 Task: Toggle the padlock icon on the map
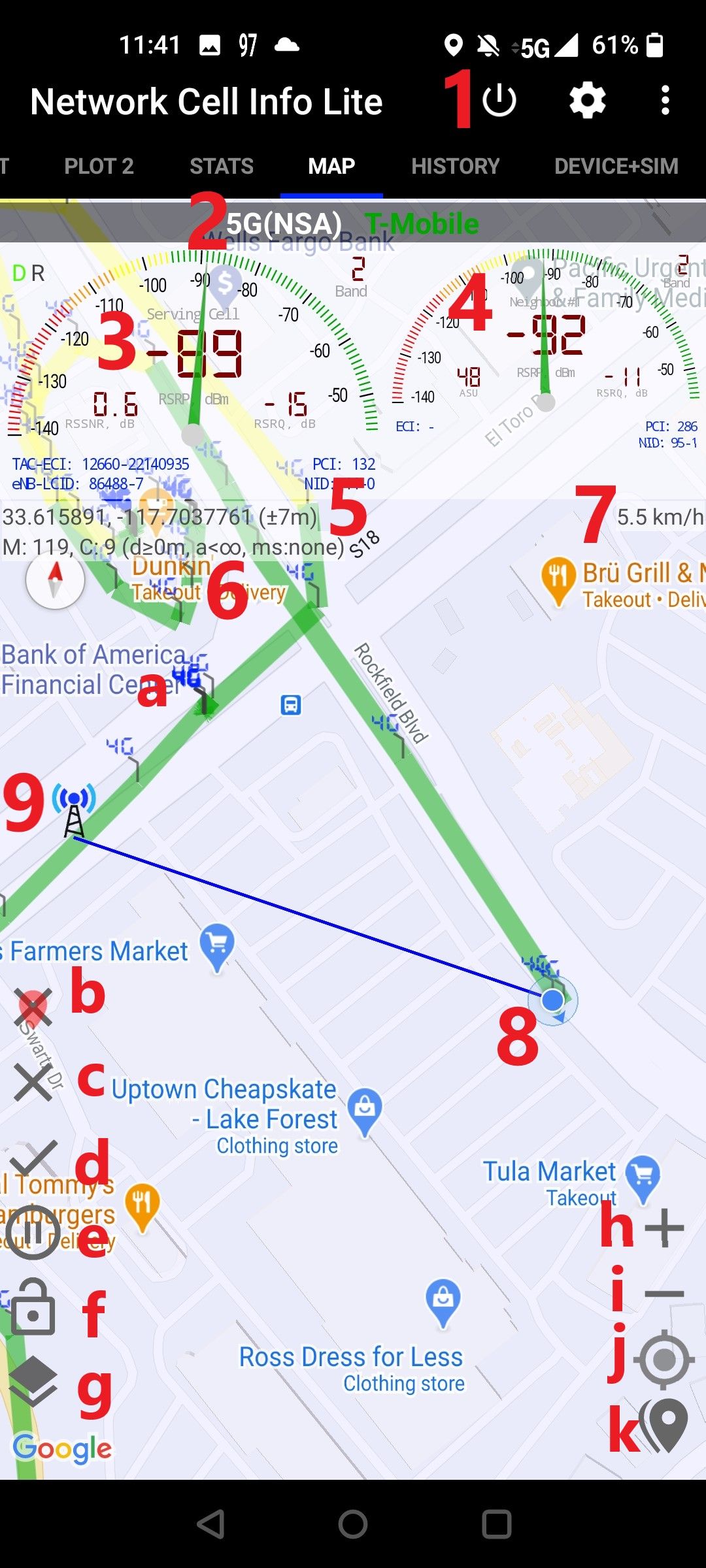coord(33,1307)
